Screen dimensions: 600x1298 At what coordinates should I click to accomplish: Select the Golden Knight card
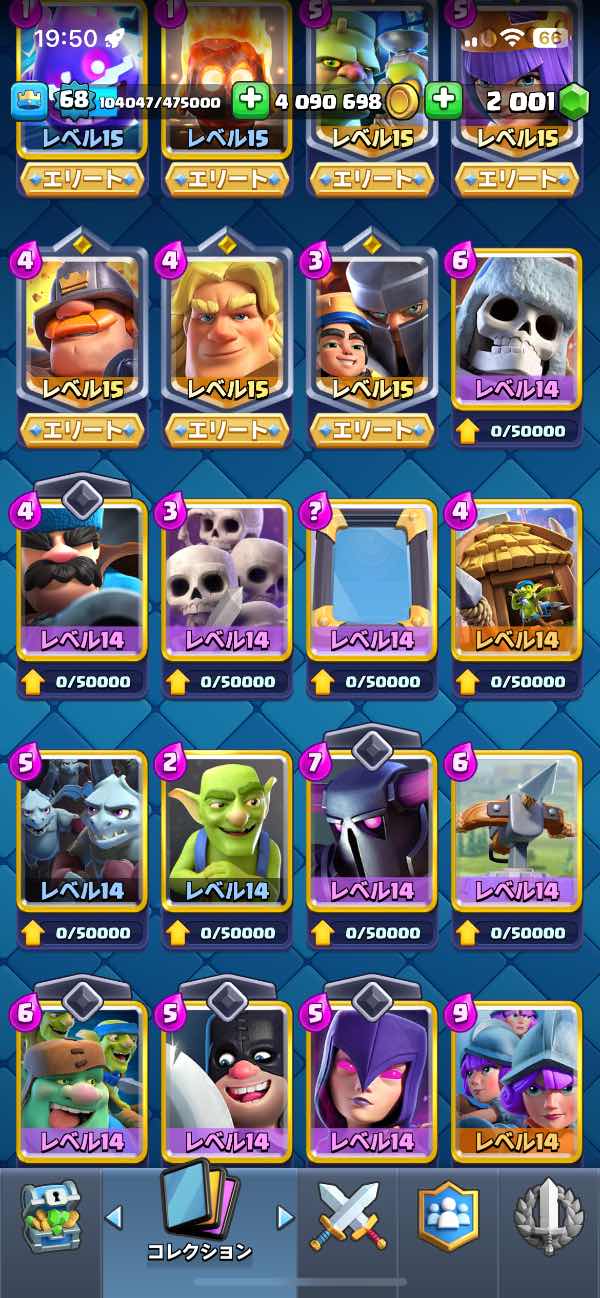(227, 320)
